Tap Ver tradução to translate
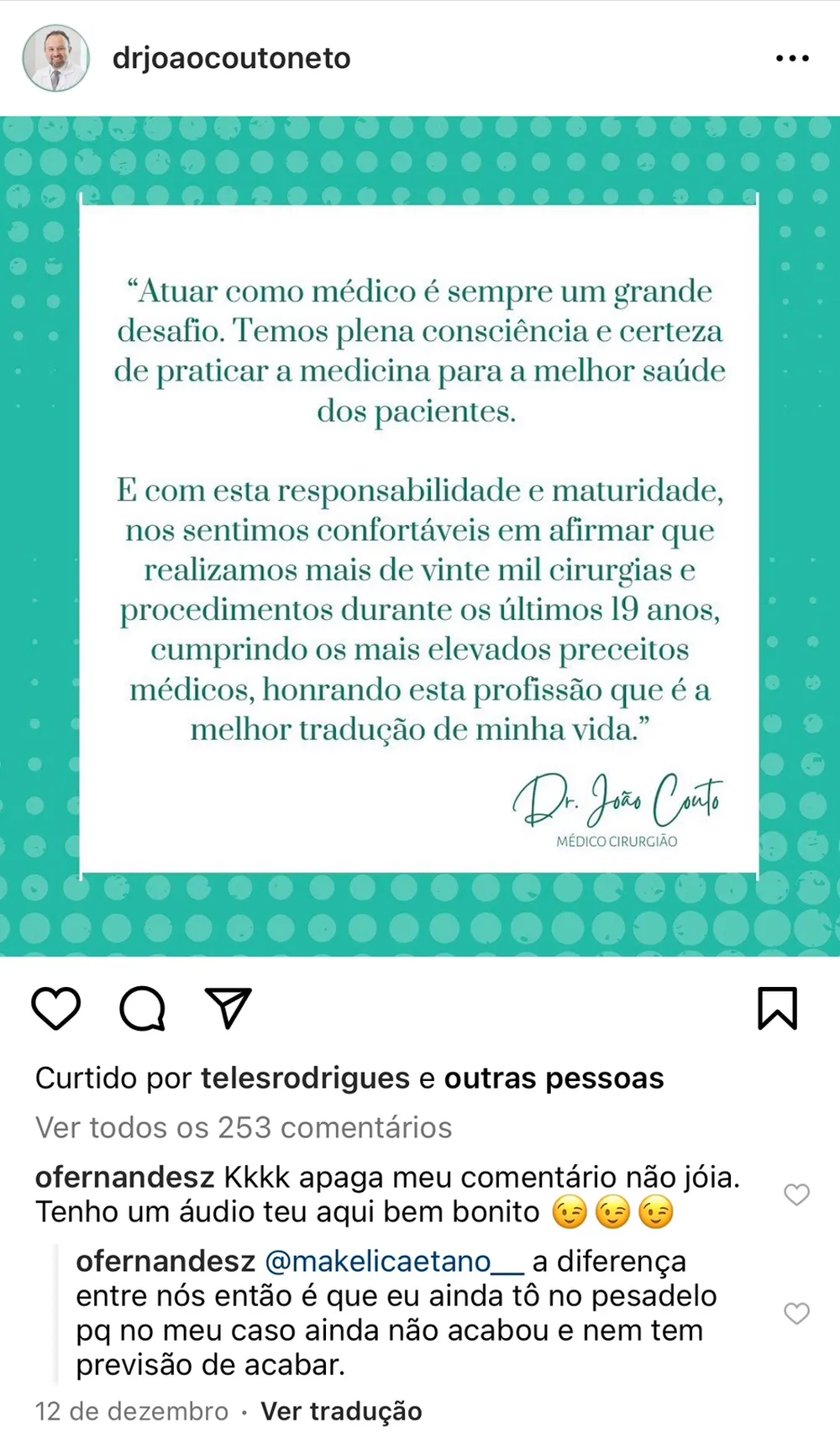The height and width of the screenshot is (1433, 840). (x=341, y=1411)
